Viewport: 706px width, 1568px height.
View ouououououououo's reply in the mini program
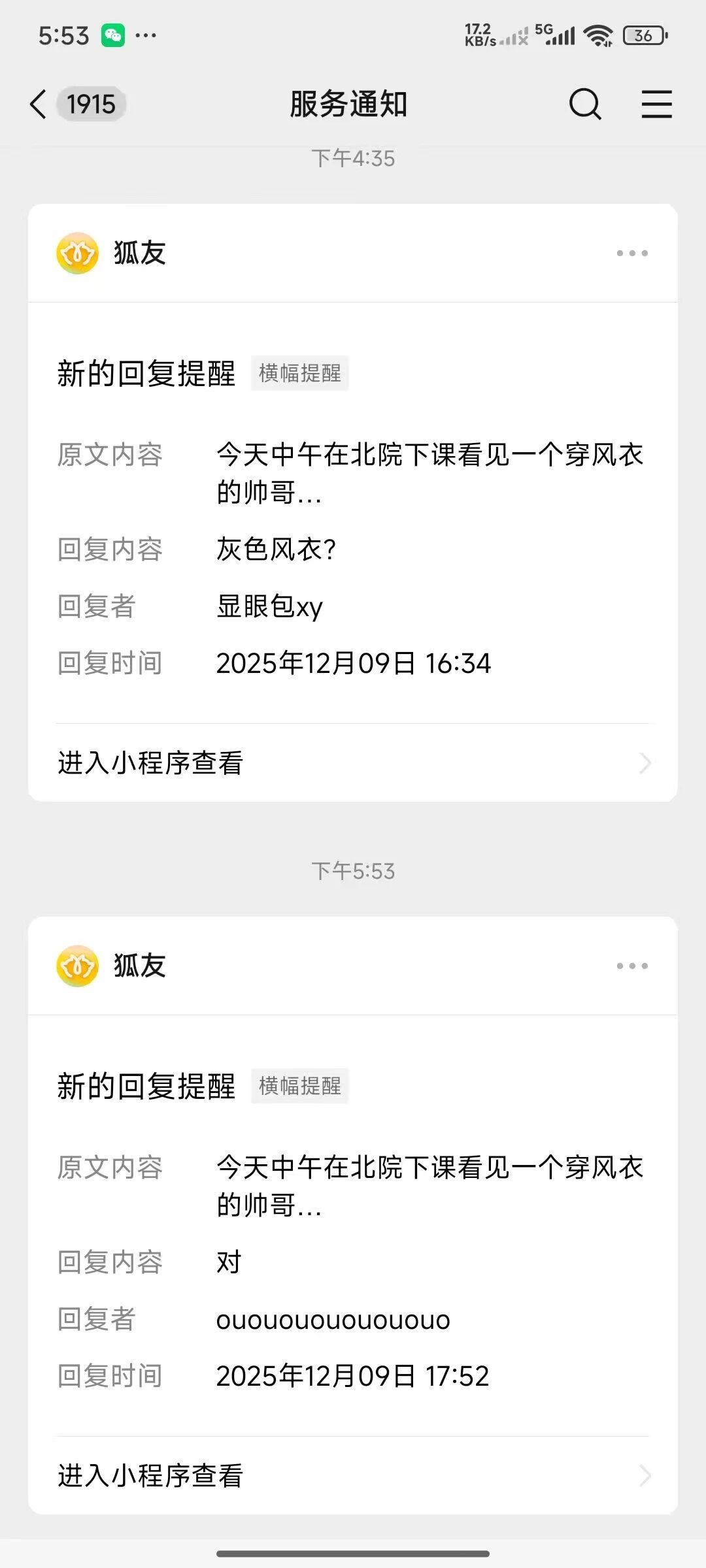coord(353,1475)
